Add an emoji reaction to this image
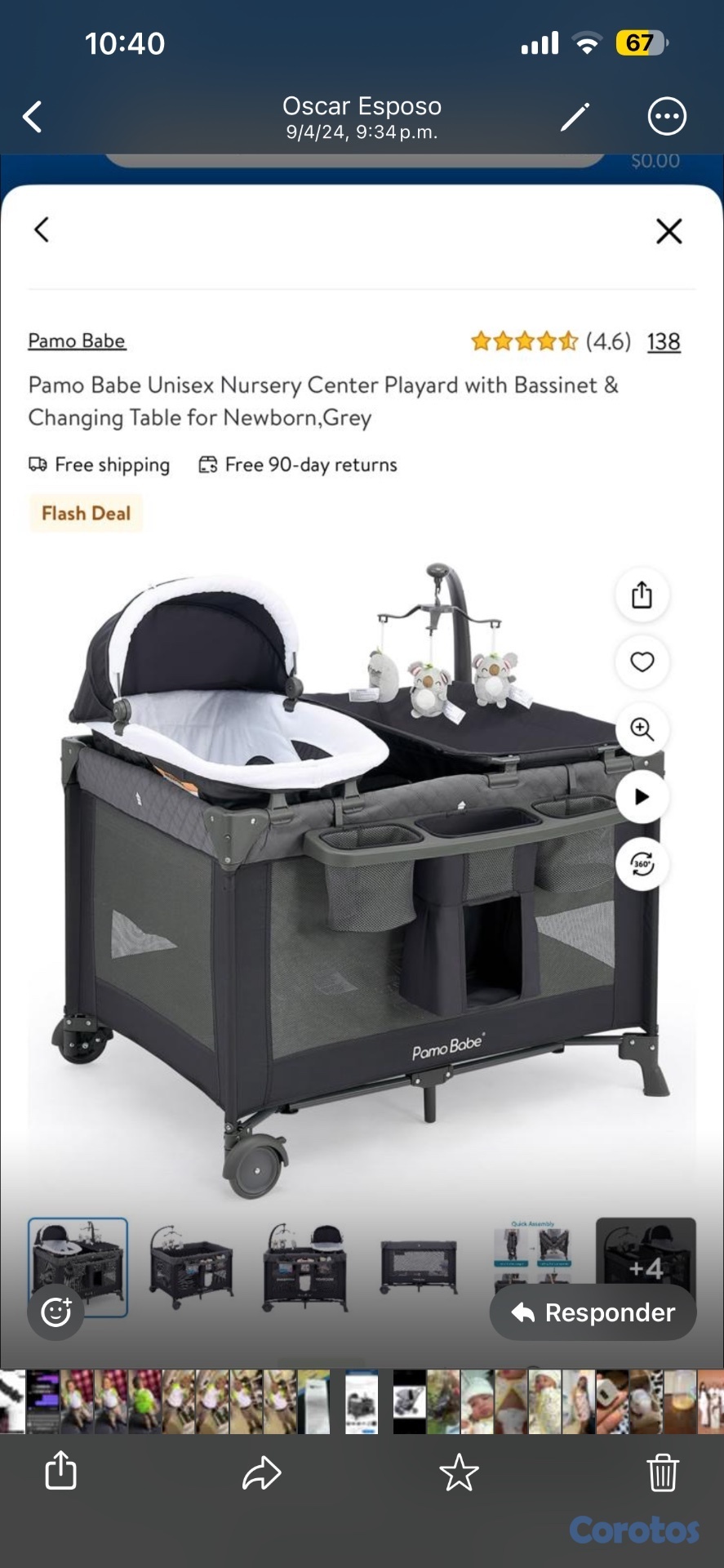The height and width of the screenshot is (1568, 724). coord(56,1312)
